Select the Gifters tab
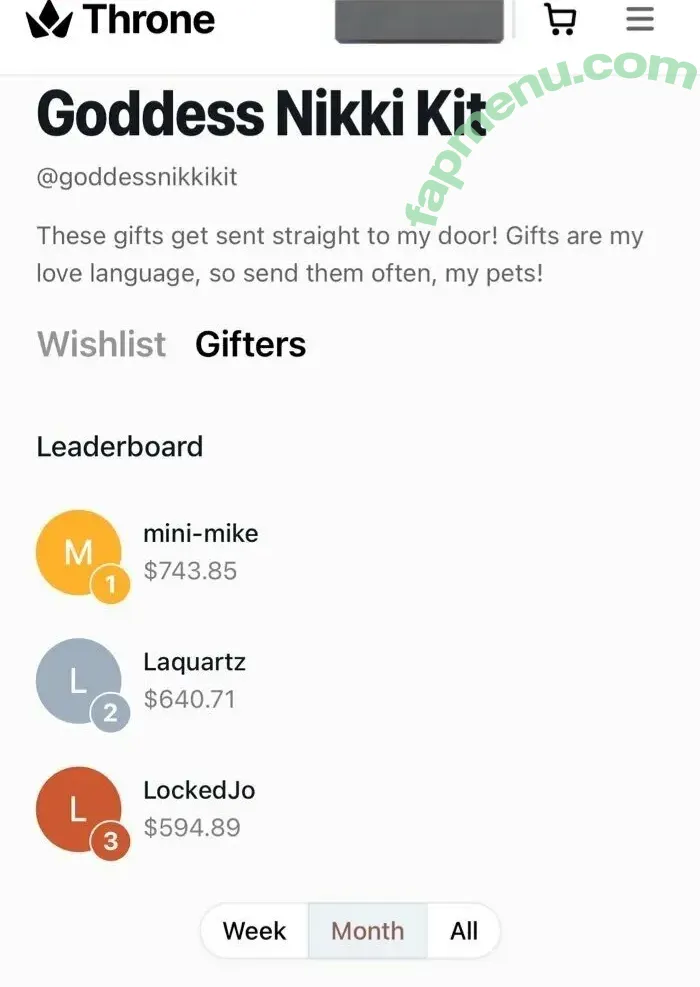The height and width of the screenshot is (987, 700). coord(250,344)
